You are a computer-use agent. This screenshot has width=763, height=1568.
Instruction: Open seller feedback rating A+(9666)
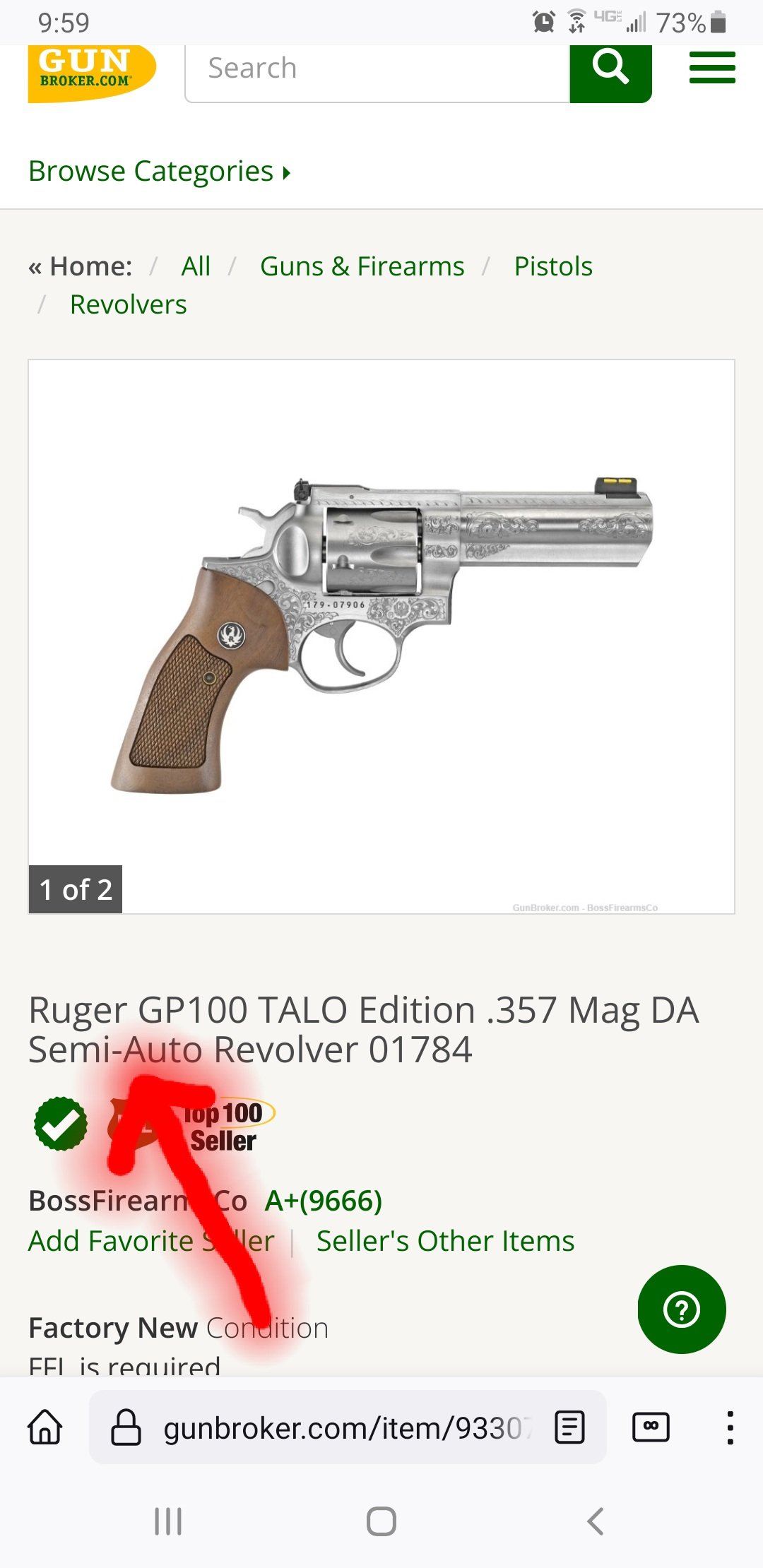coord(324,1201)
